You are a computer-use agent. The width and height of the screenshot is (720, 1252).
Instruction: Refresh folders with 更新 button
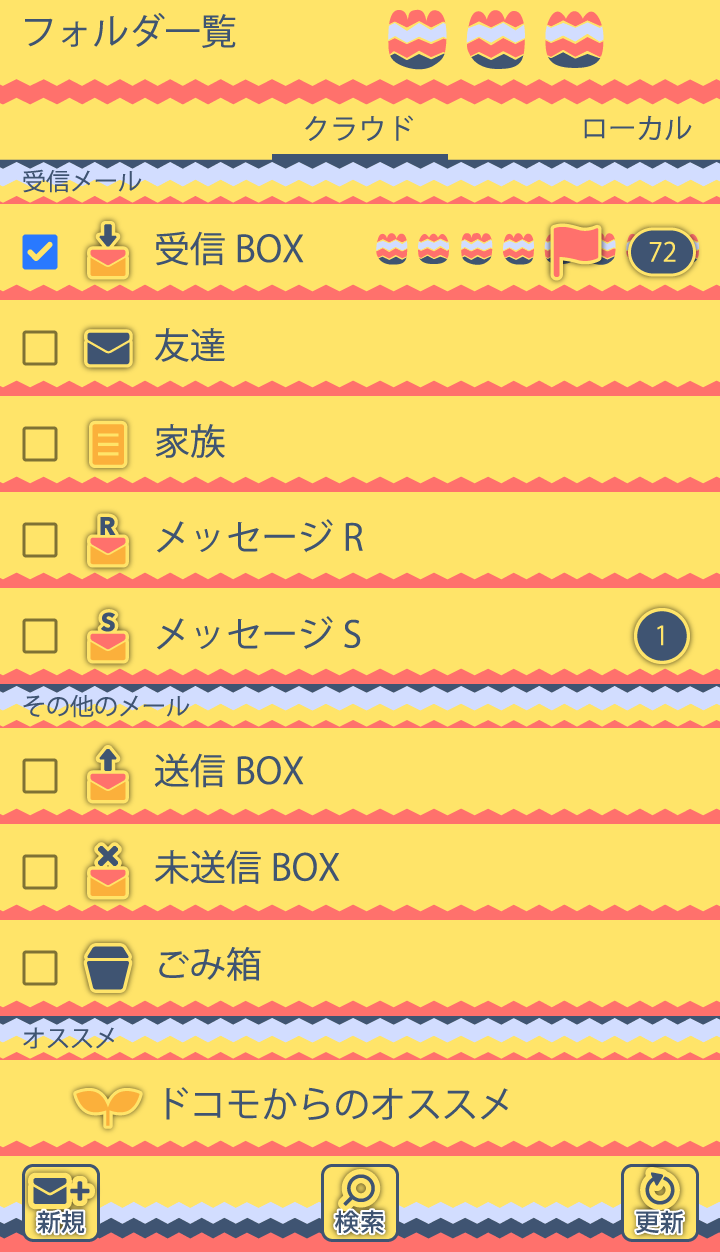659,1203
